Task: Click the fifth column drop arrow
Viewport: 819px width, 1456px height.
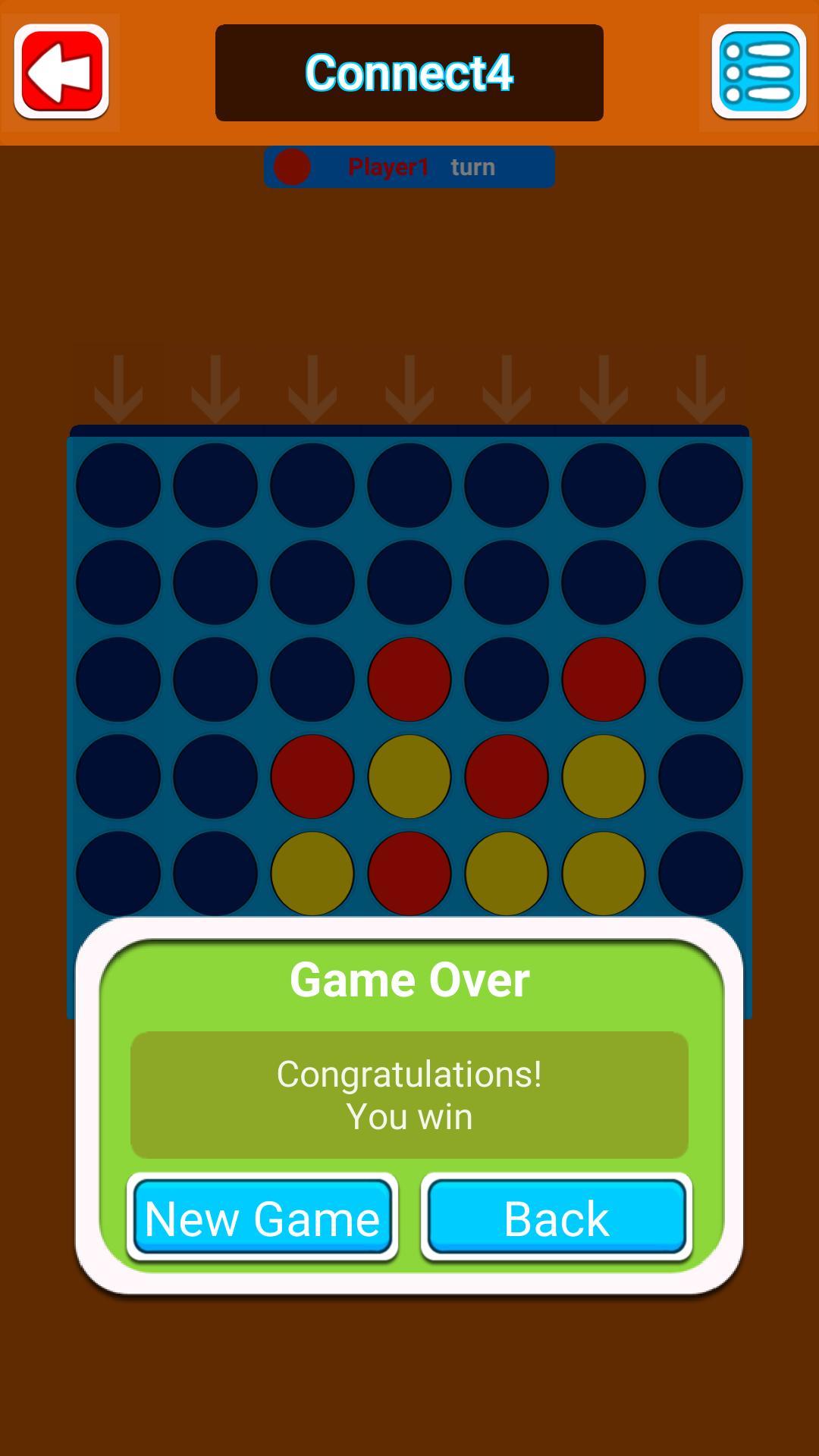Action: [x=505, y=387]
